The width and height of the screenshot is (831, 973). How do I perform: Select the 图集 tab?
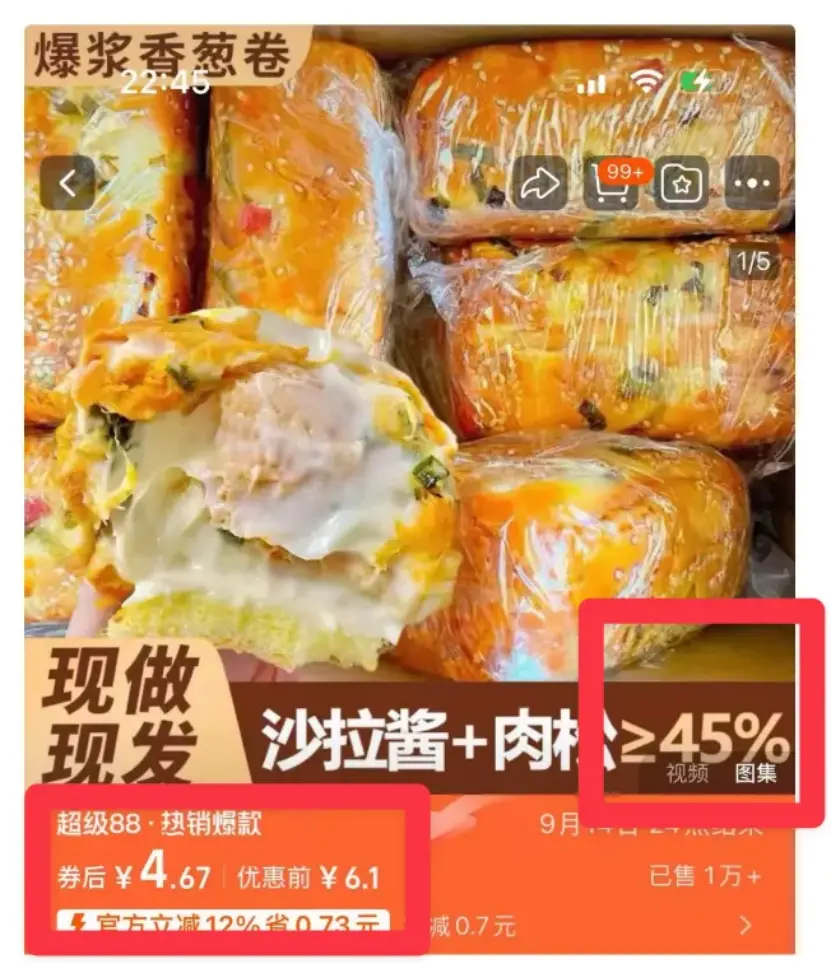pyautogui.click(x=755, y=772)
